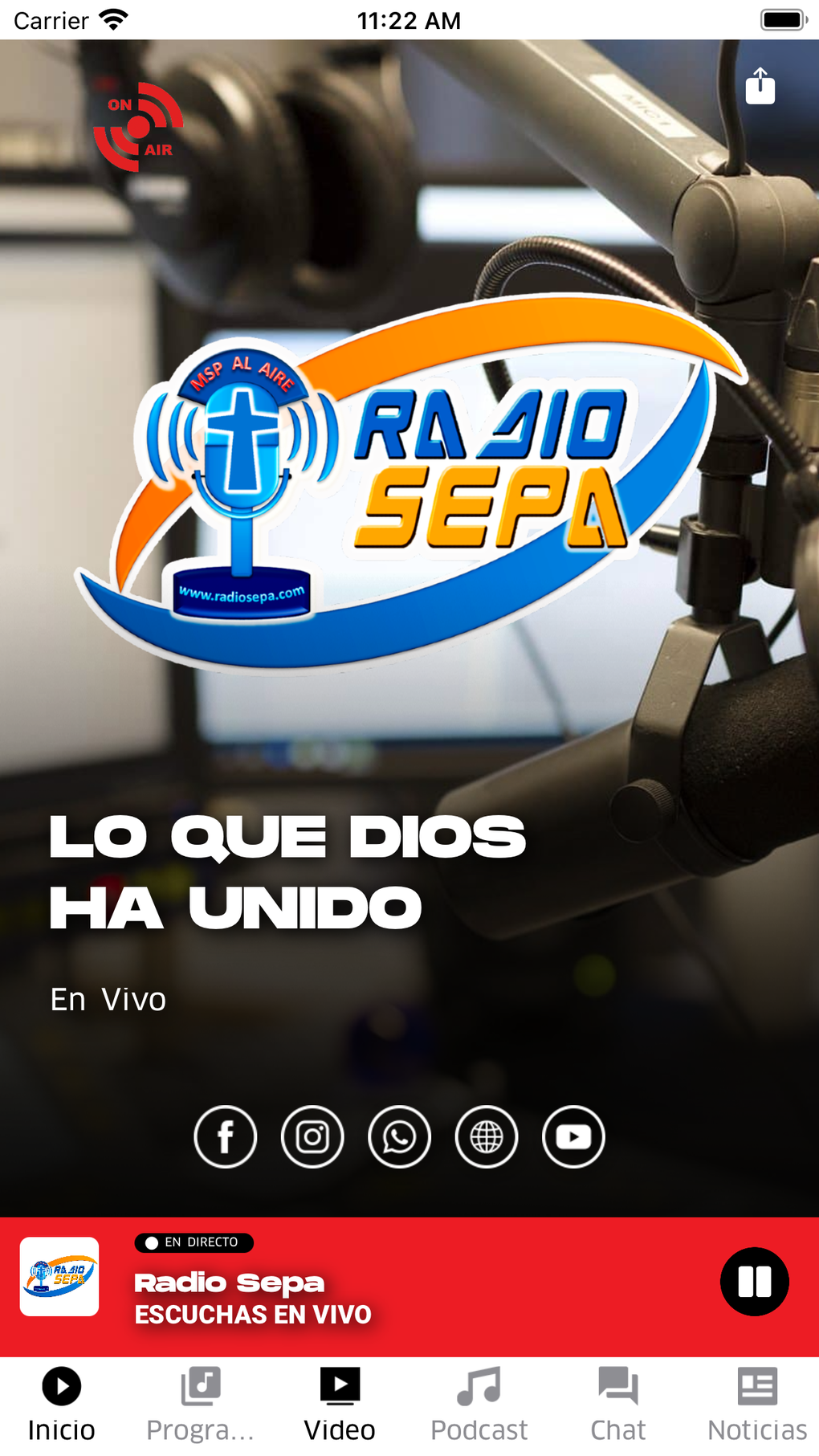Open the Progra... programming tab

click(x=200, y=1401)
